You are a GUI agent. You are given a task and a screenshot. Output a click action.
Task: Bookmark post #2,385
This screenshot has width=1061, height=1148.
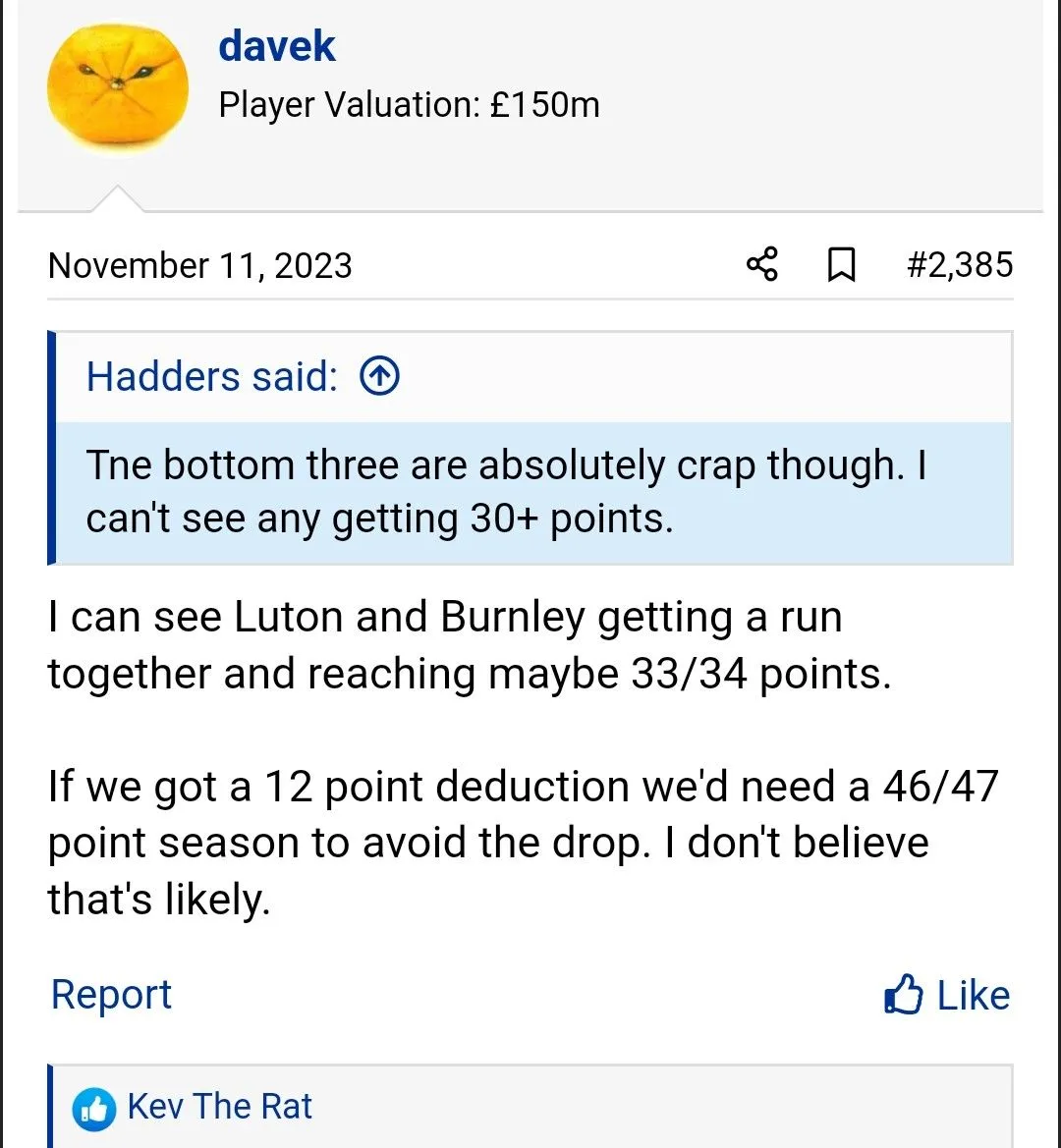coord(841,265)
